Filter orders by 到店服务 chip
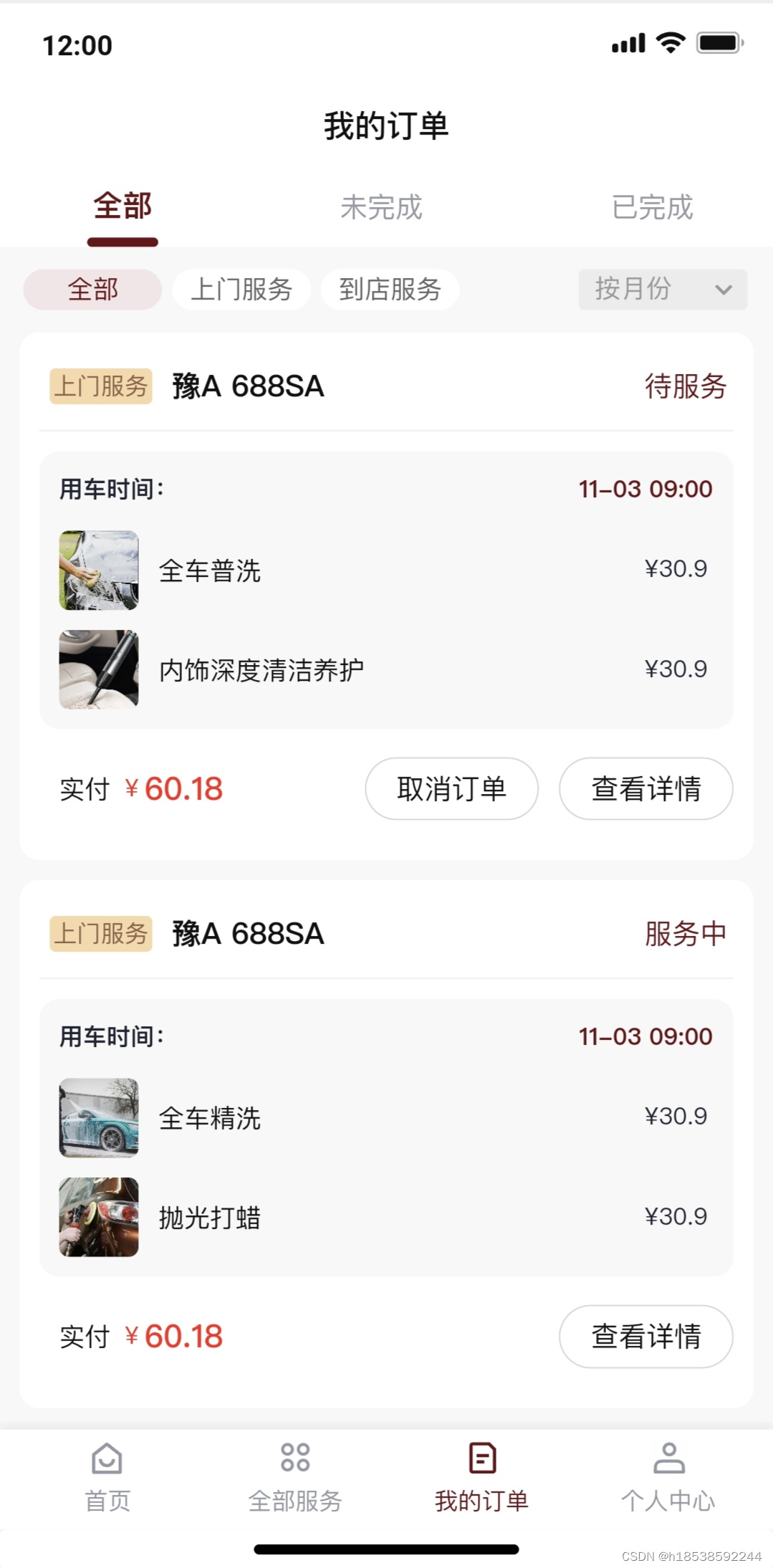 390,290
